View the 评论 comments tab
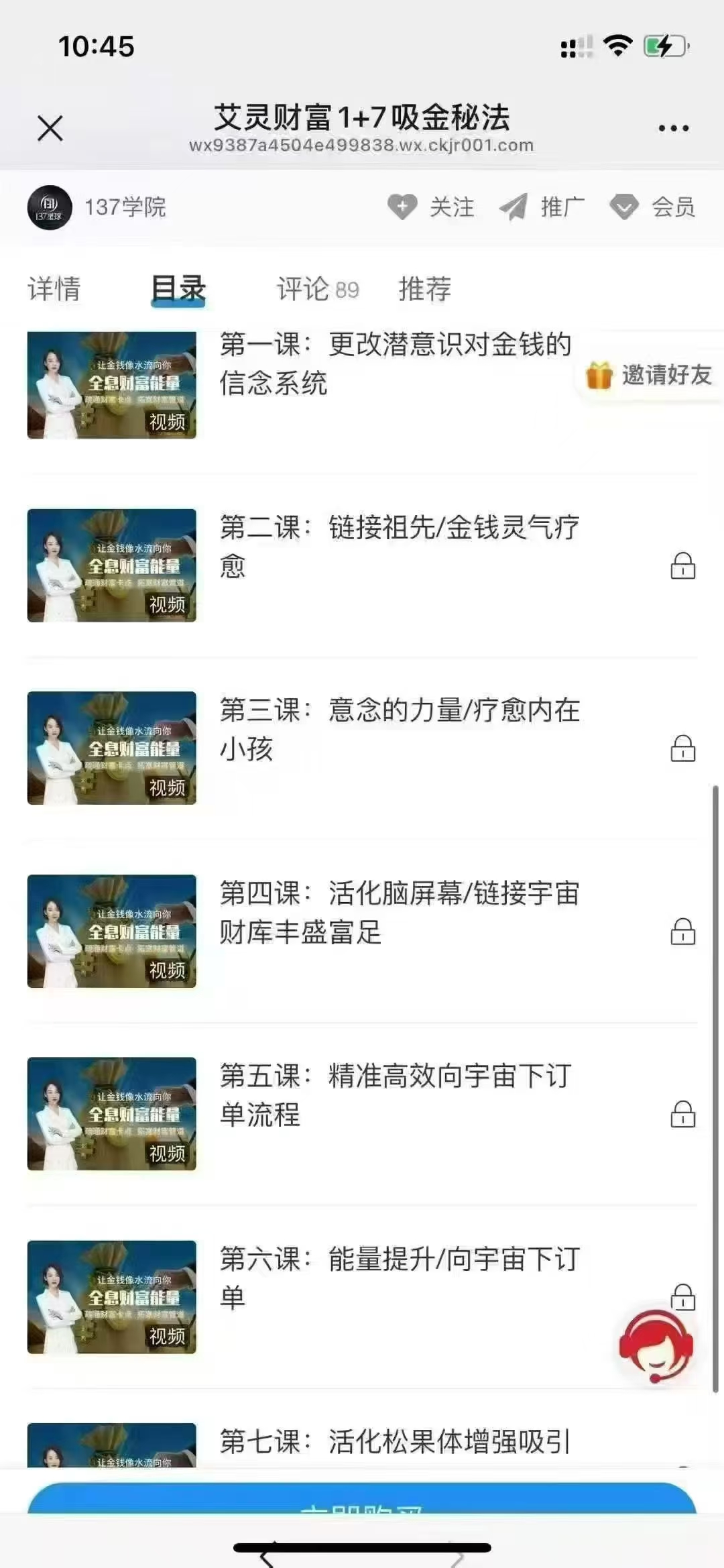The image size is (724, 1568). [318, 289]
